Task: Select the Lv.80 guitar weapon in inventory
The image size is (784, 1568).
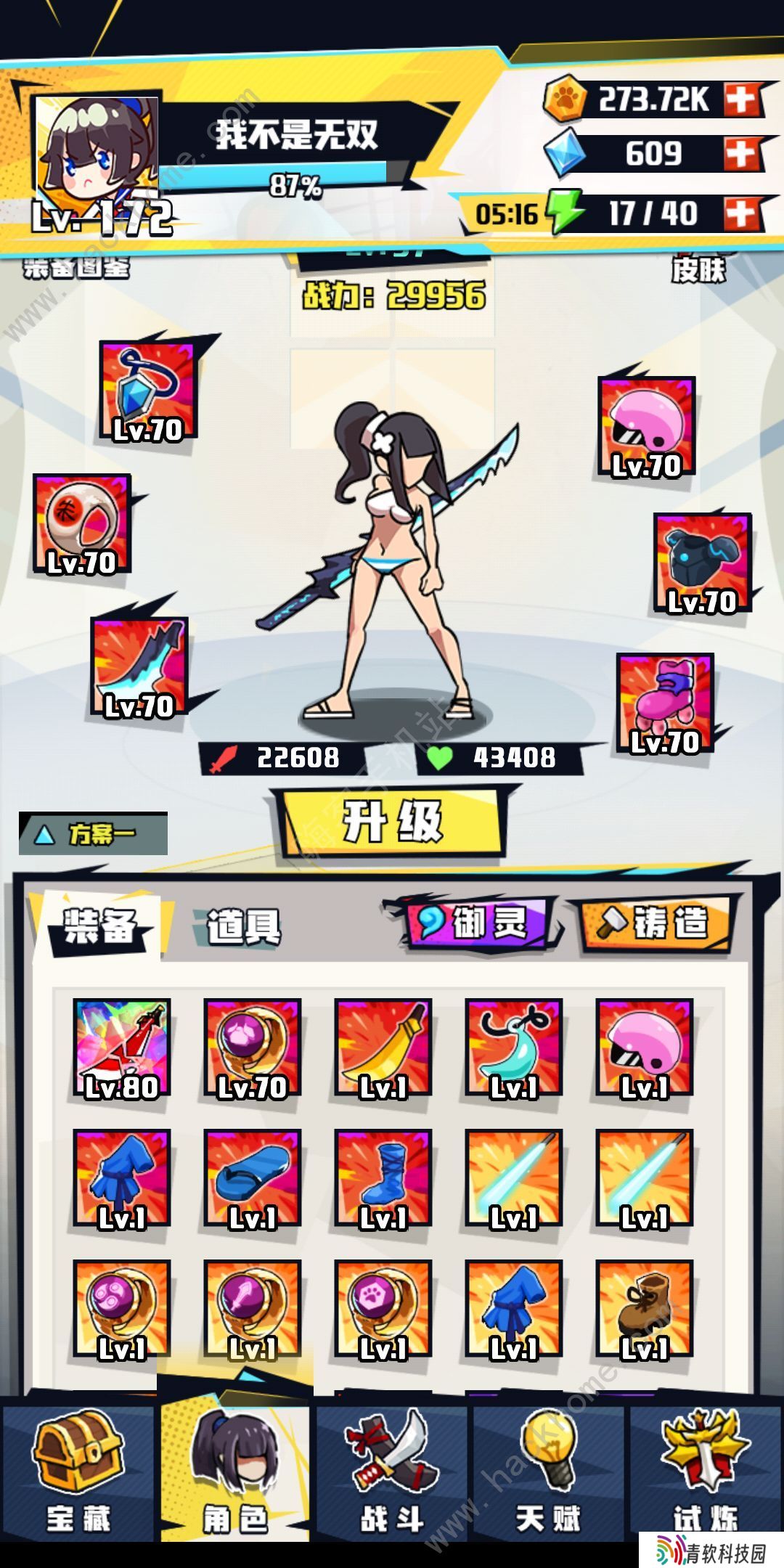Action: pyautogui.click(x=121, y=1048)
